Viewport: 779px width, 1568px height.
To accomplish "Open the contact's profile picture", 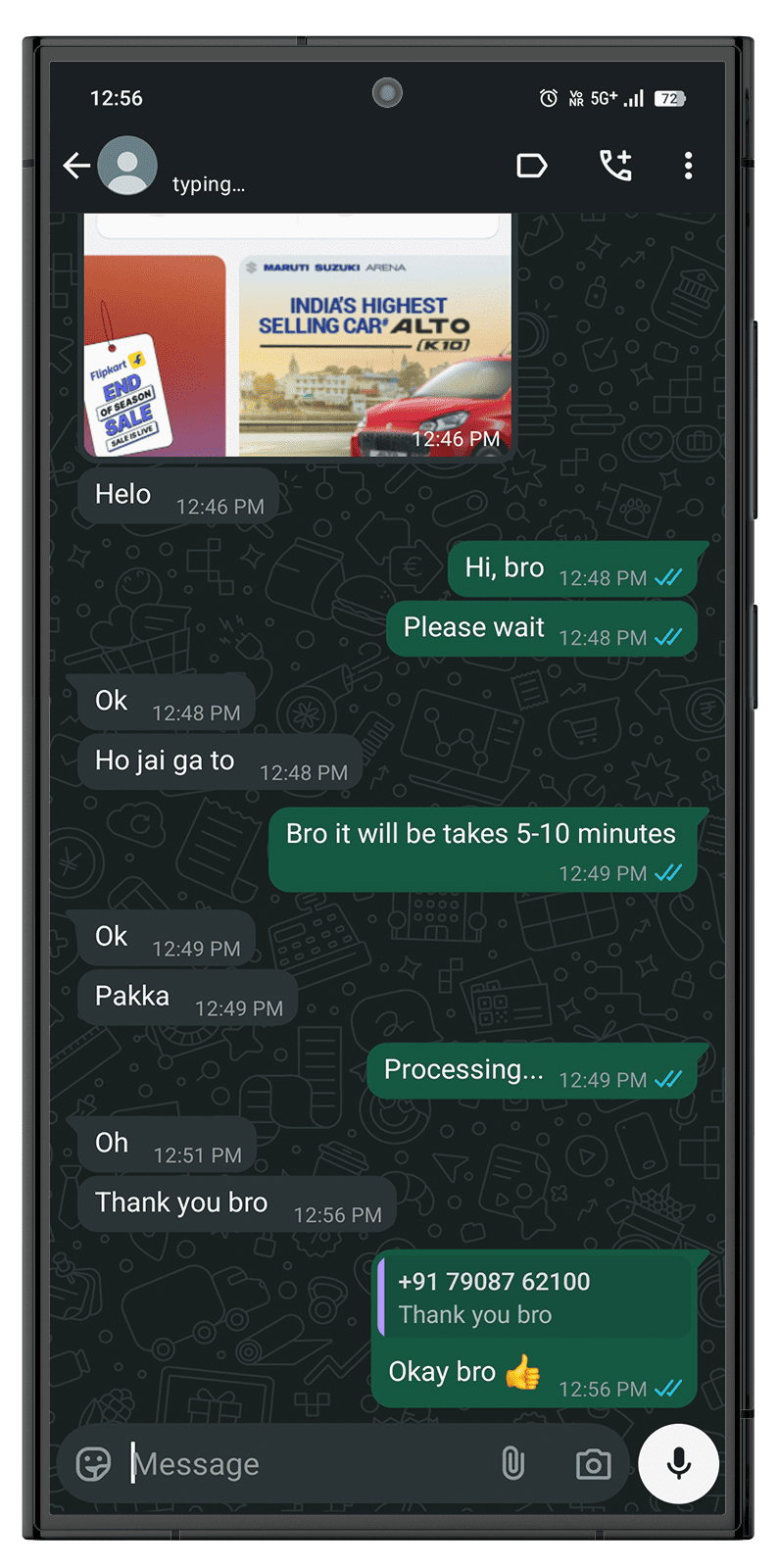I will click(127, 166).
